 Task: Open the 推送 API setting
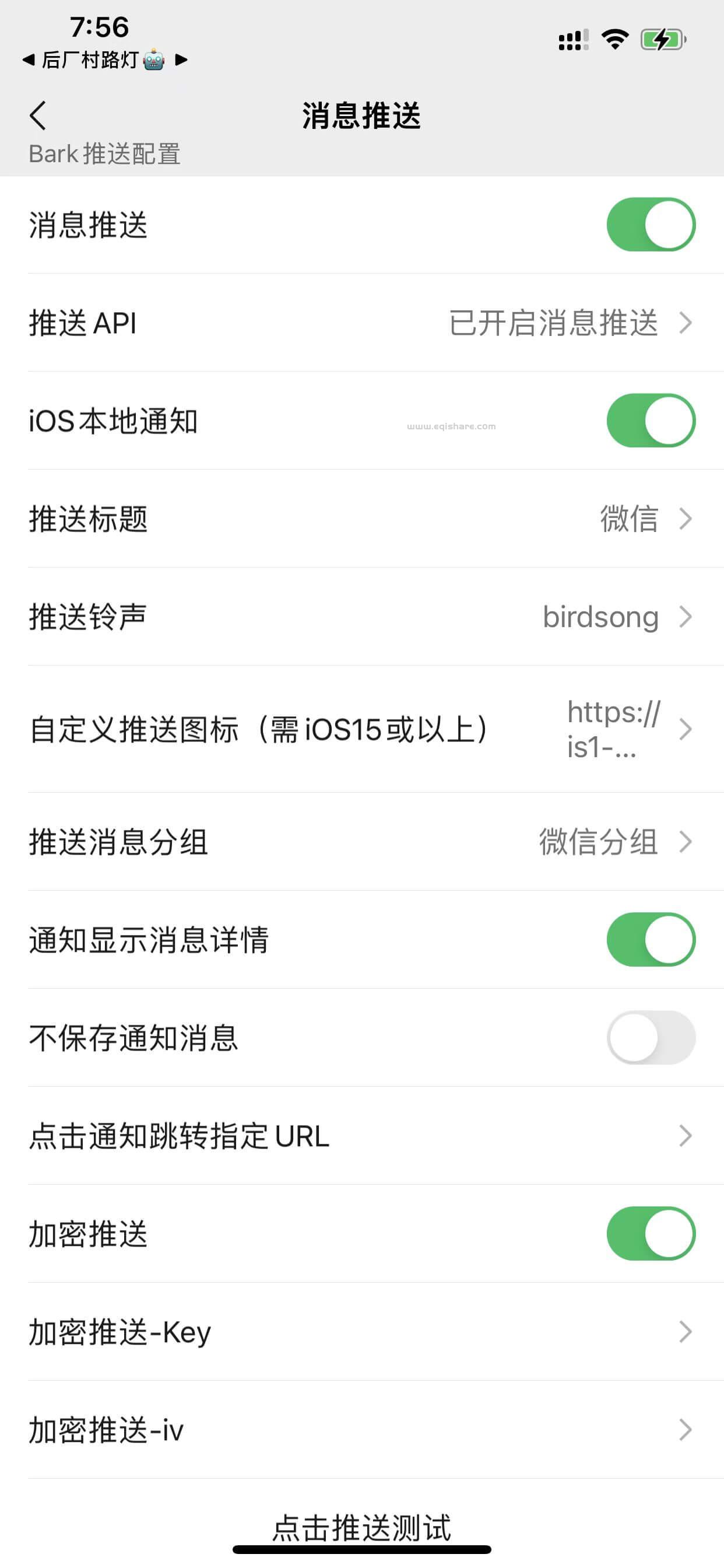click(362, 323)
